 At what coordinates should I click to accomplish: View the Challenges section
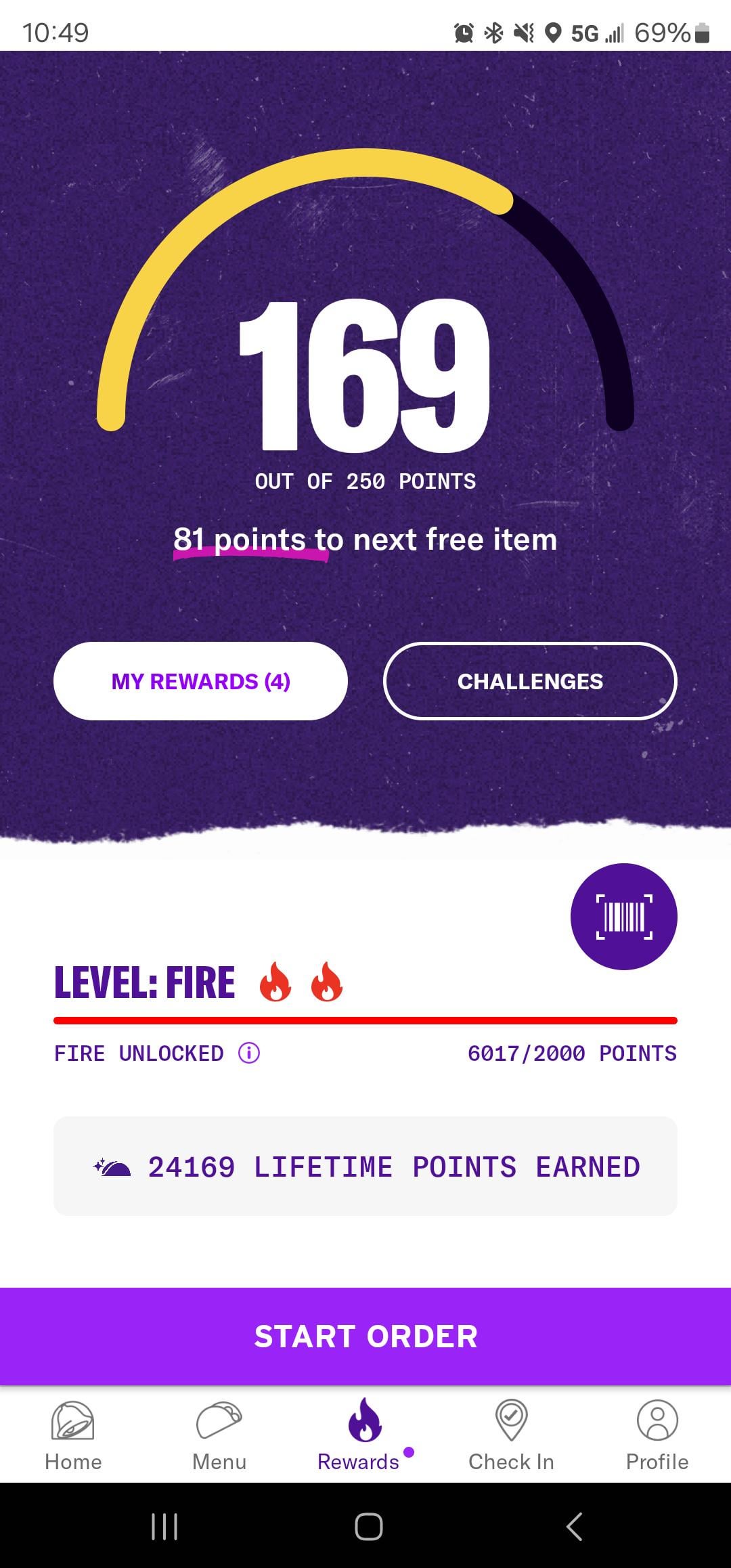530,681
